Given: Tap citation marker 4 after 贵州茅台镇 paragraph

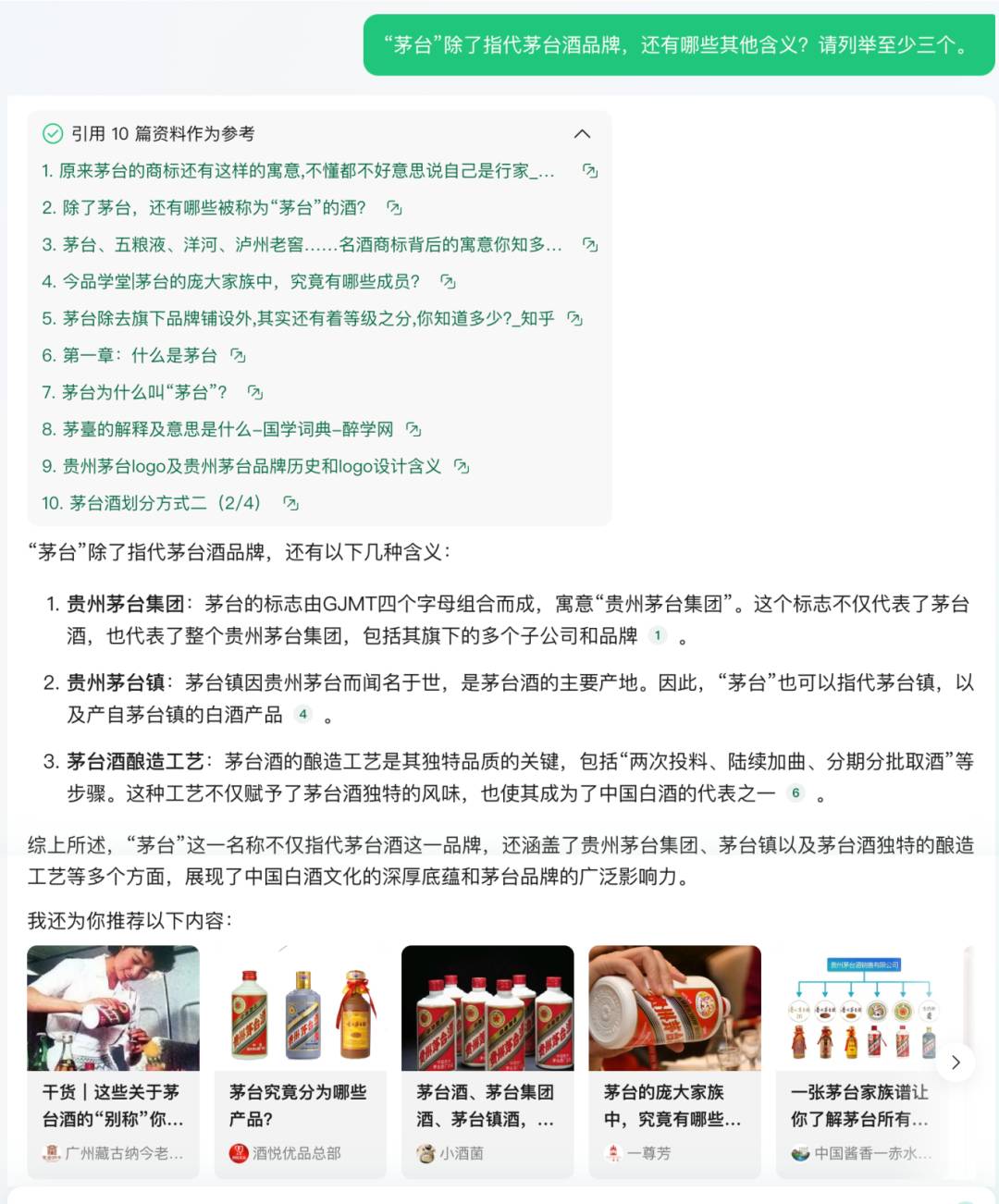Looking at the screenshot, I should point(302,714).
